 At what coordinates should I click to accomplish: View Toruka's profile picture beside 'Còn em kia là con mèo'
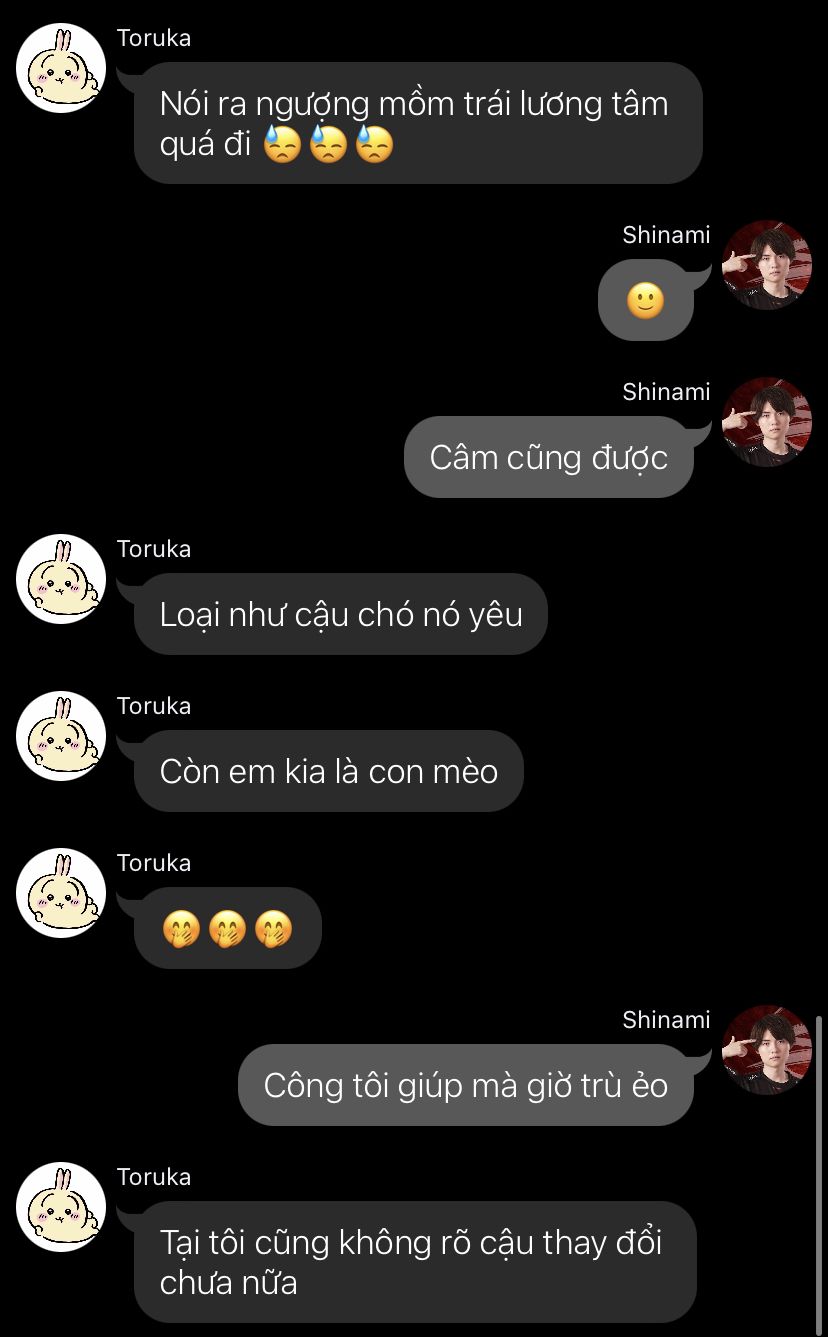pos(61,736)
